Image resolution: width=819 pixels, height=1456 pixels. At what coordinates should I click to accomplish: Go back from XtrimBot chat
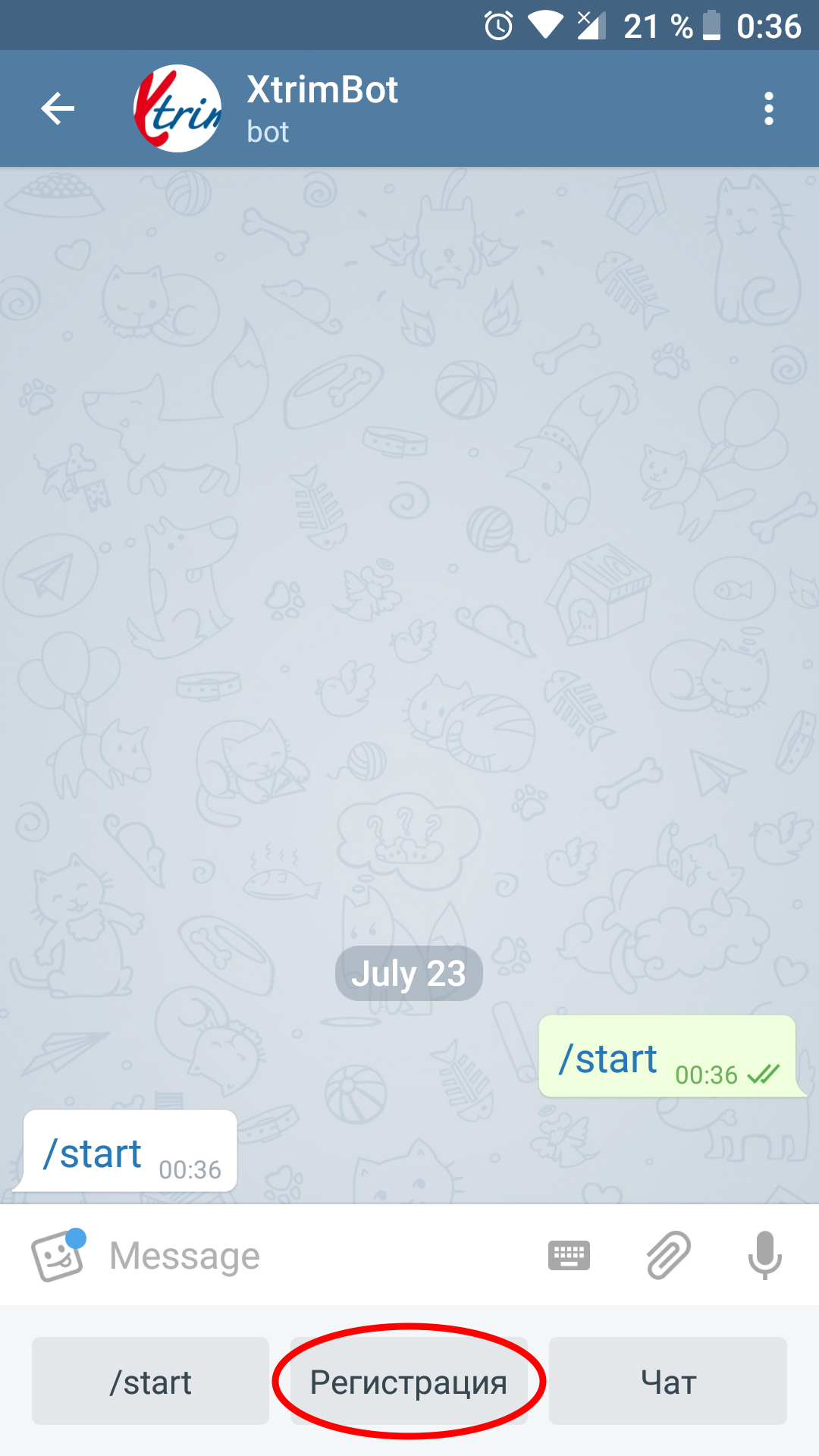click(58, 108)
